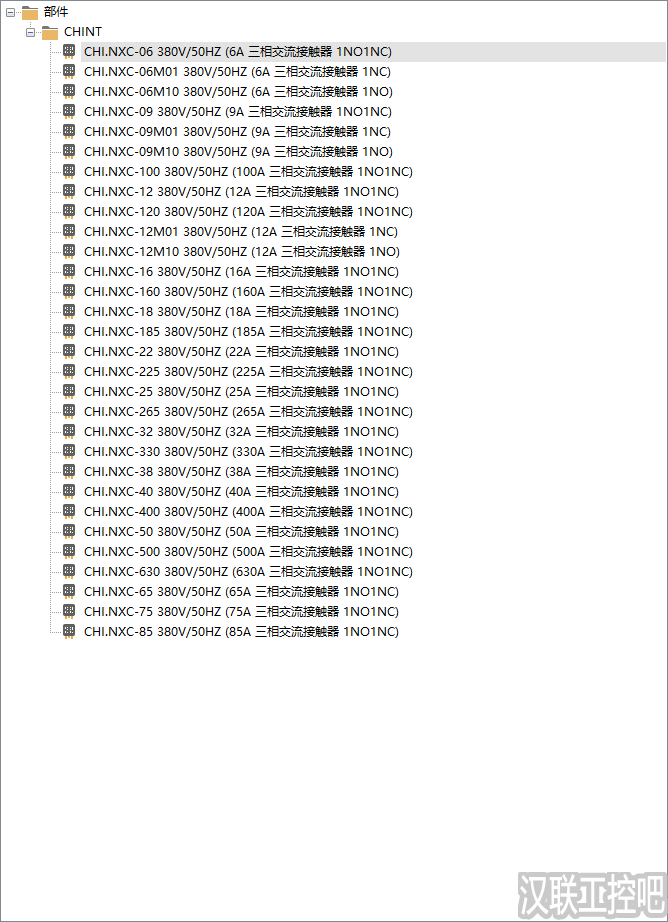
Task: Choose the CHI.NXC-225 380V/50HZ part
Action: coord(247,372)
